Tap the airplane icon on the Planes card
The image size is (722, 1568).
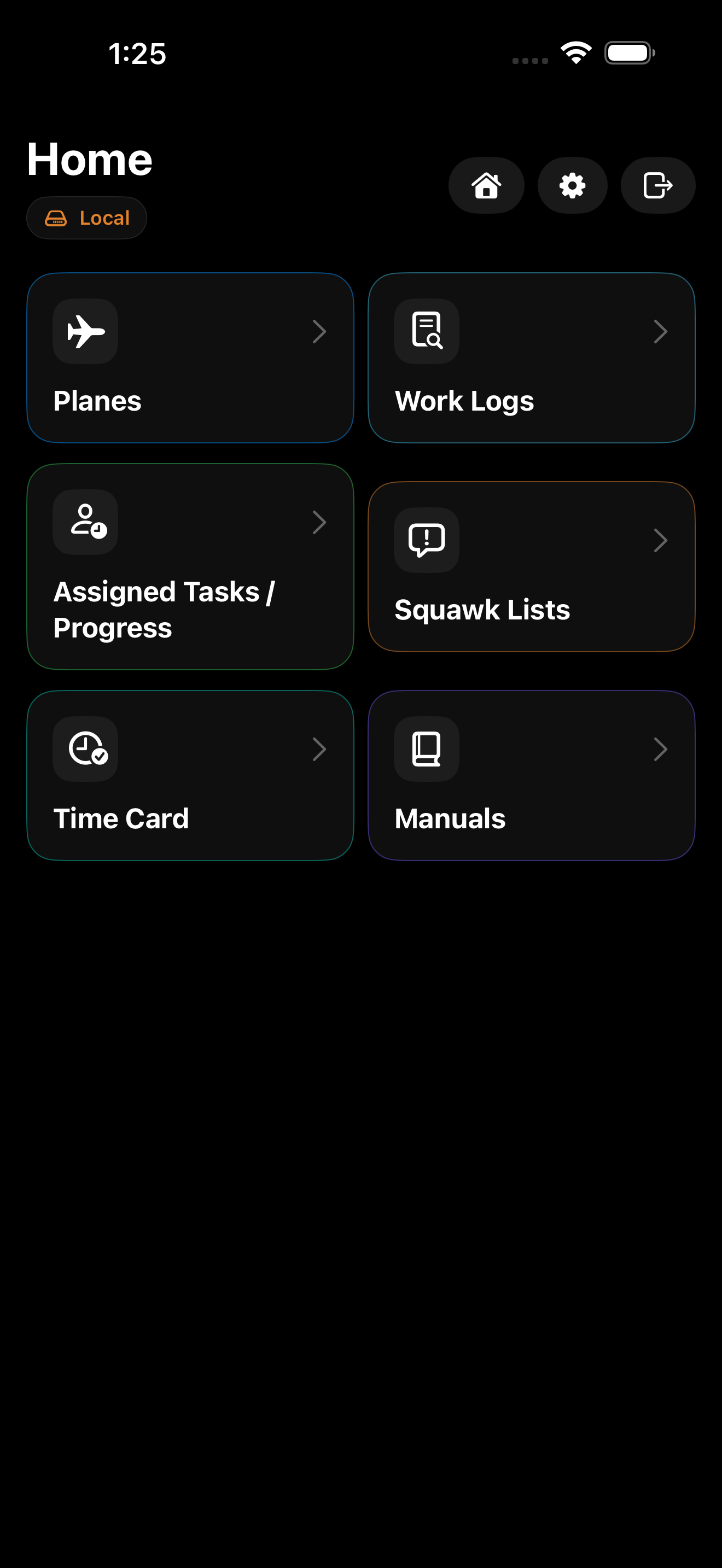85,331
